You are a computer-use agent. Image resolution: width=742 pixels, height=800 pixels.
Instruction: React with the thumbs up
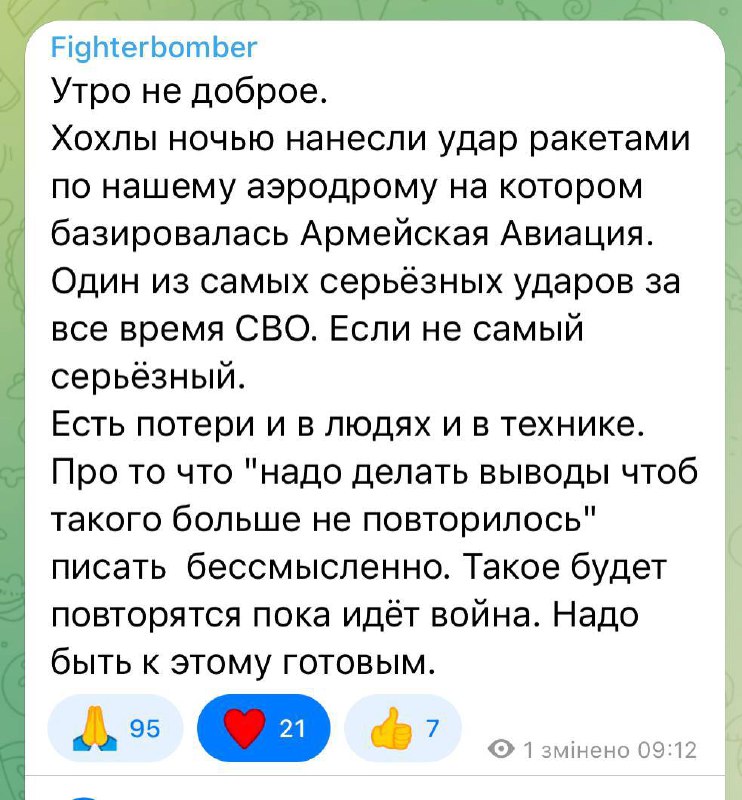coord(402,728)
